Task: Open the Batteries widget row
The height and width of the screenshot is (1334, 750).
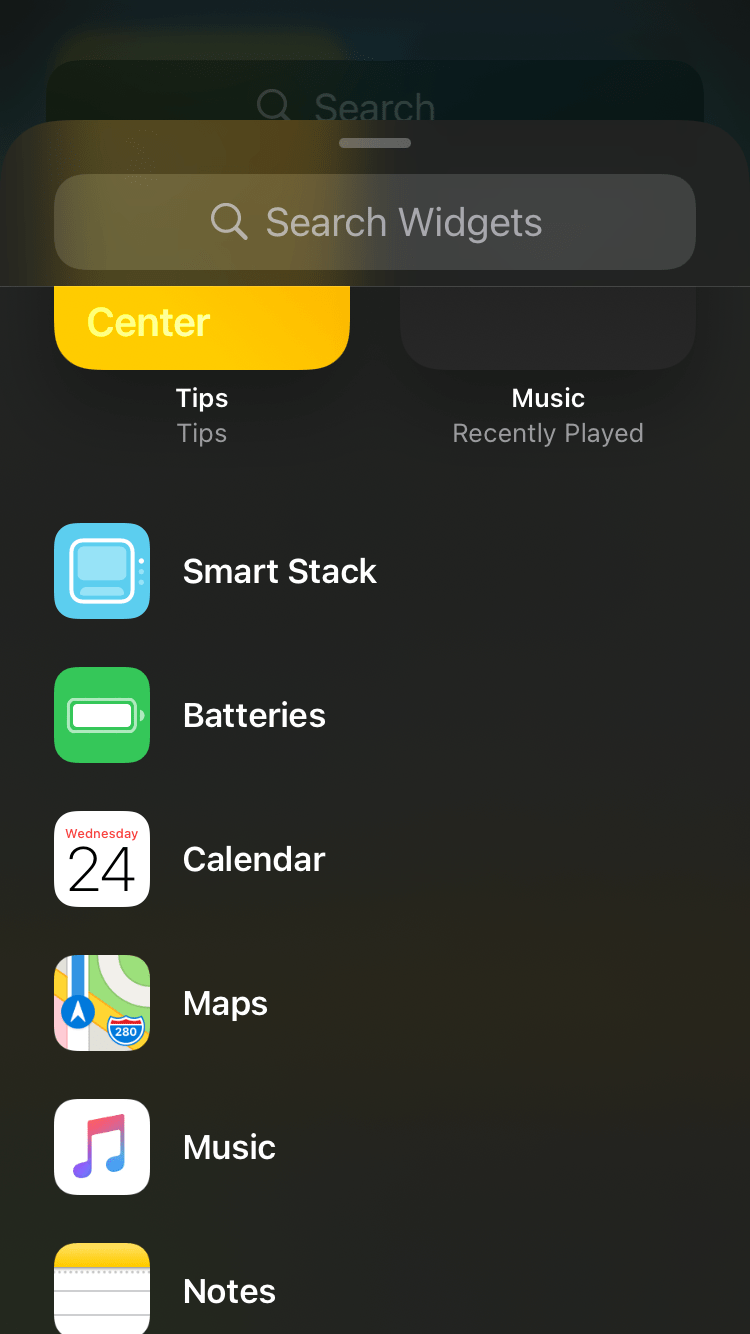Action: (x=254, y=715)
